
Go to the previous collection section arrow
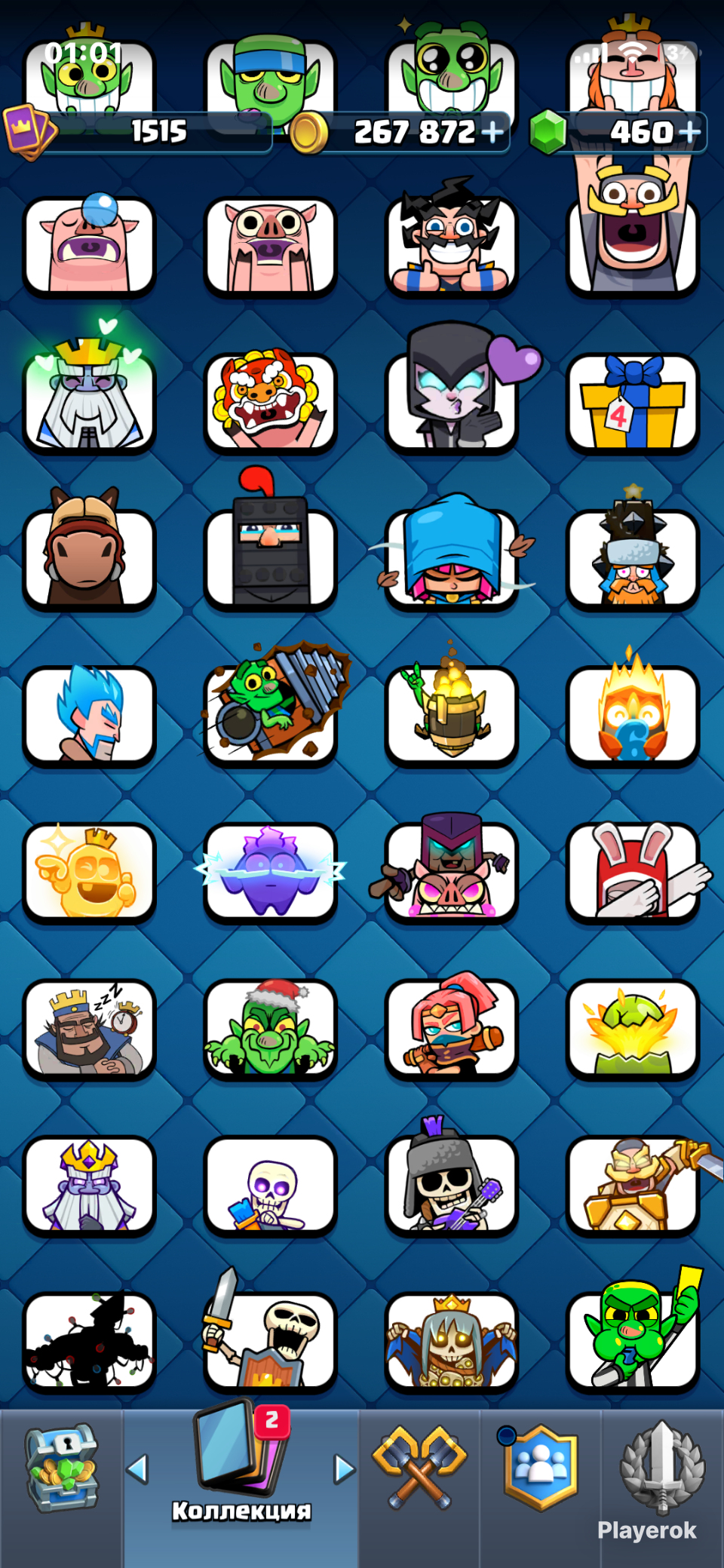(x=137, y=1468)
